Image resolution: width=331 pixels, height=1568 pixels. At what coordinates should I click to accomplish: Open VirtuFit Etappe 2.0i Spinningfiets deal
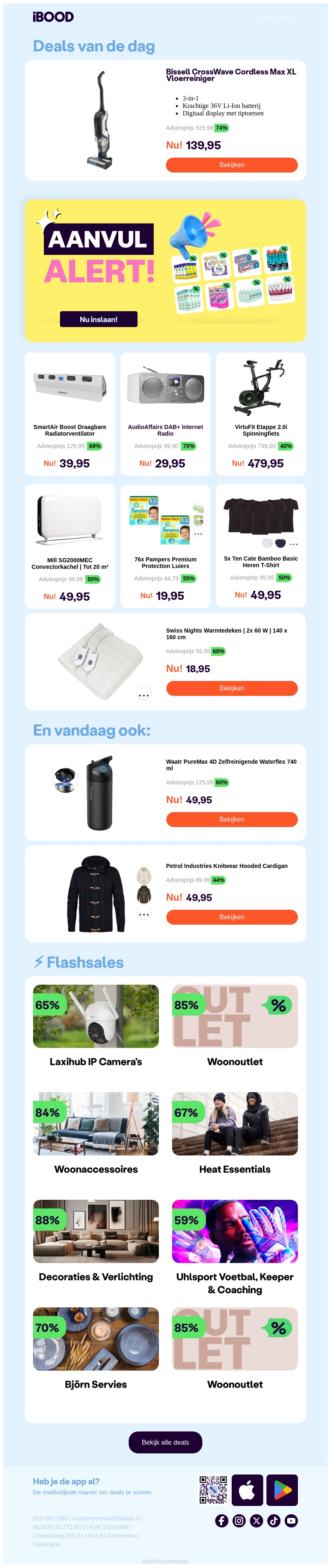point(260,413)
